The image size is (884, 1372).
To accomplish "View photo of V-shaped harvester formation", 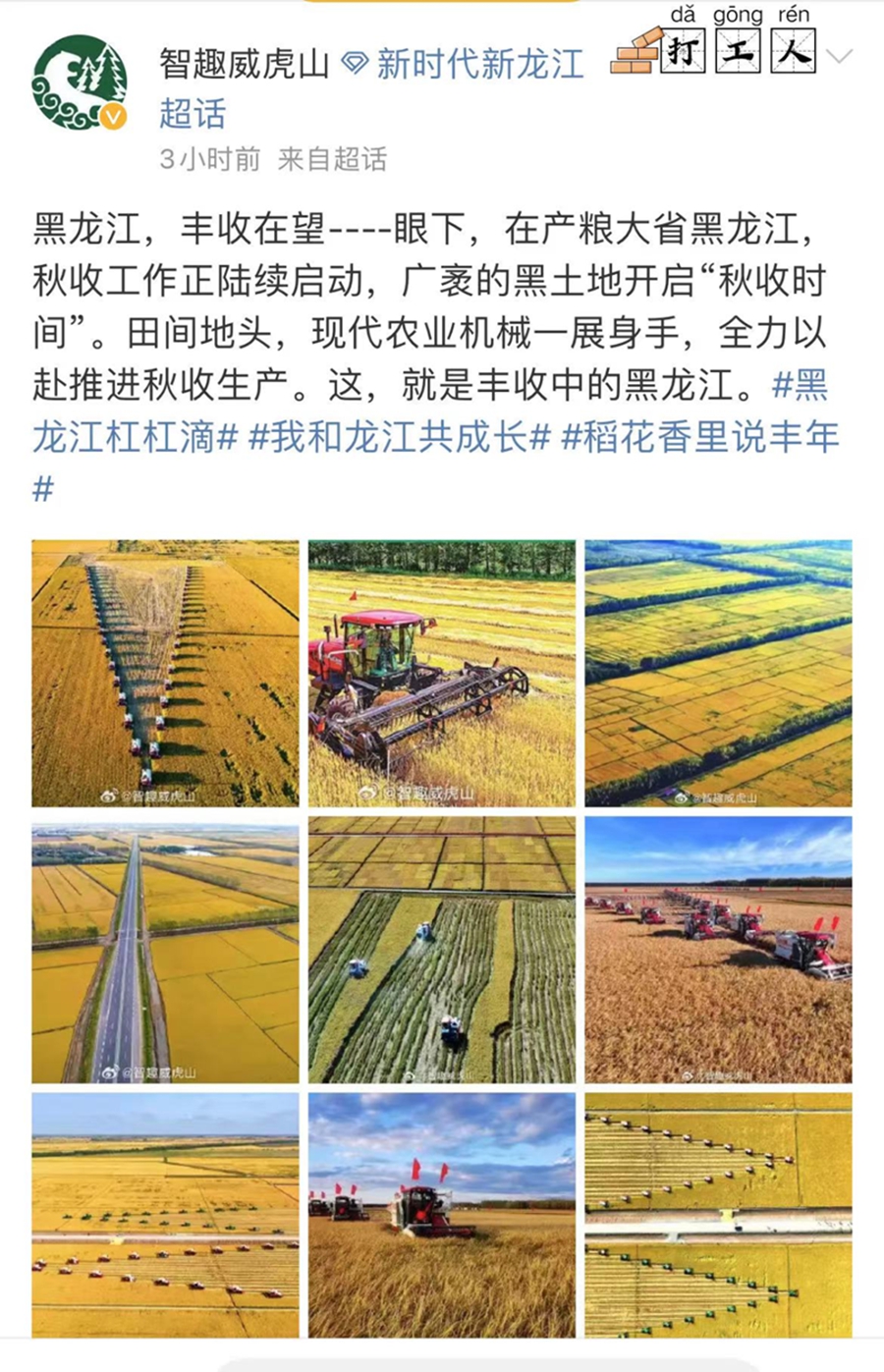I will click(165, 673).
